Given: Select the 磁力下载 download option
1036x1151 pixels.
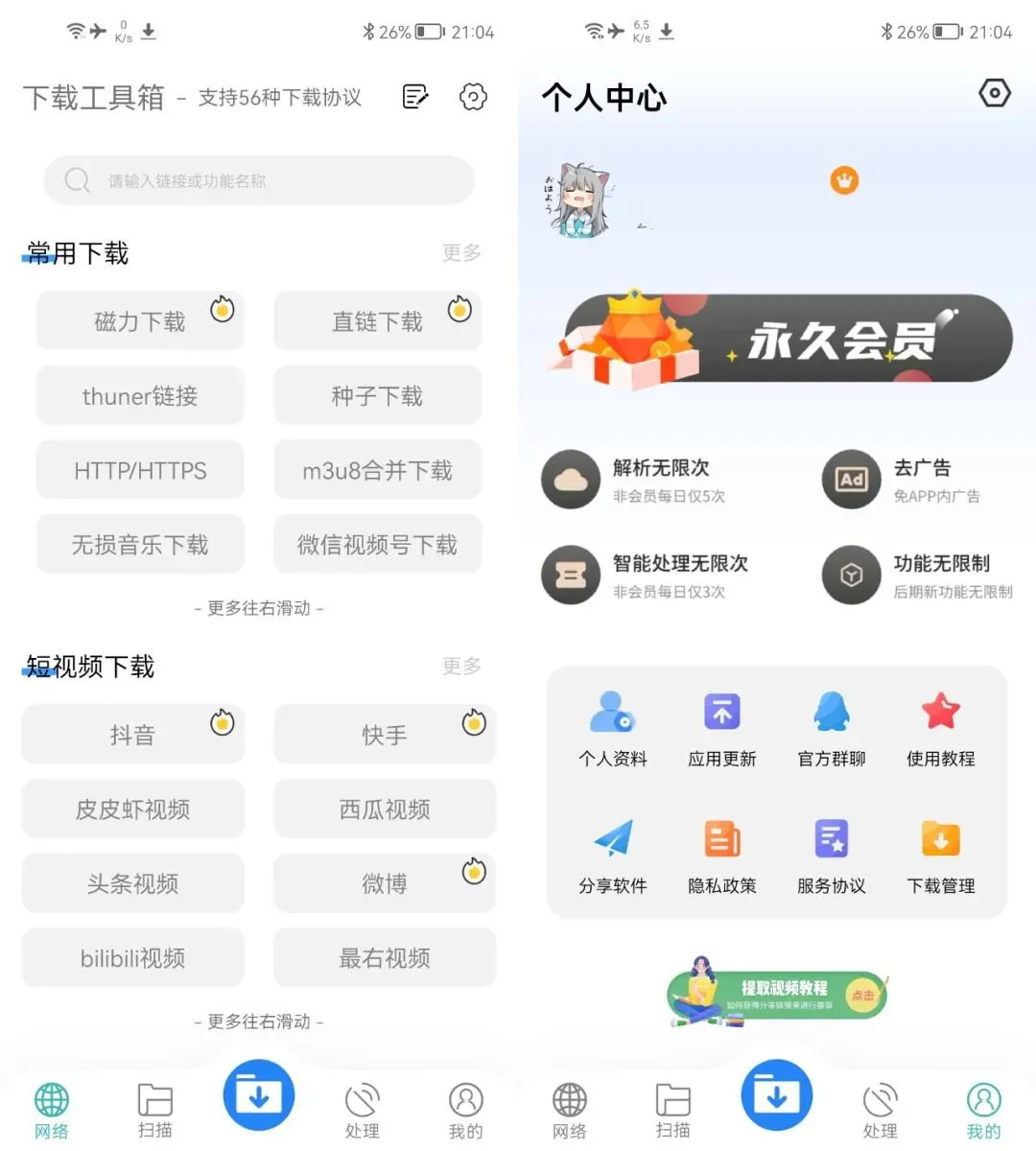Looking at the screenshot, I should click(139, 321).
